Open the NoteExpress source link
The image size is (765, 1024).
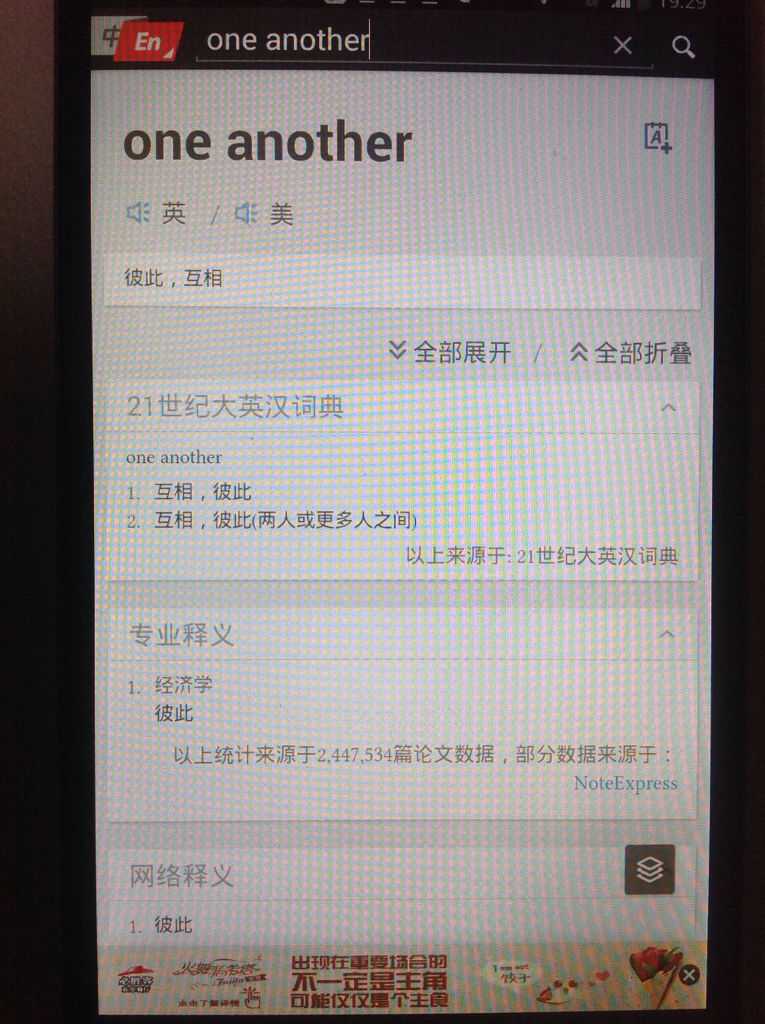tap(625, 783)
